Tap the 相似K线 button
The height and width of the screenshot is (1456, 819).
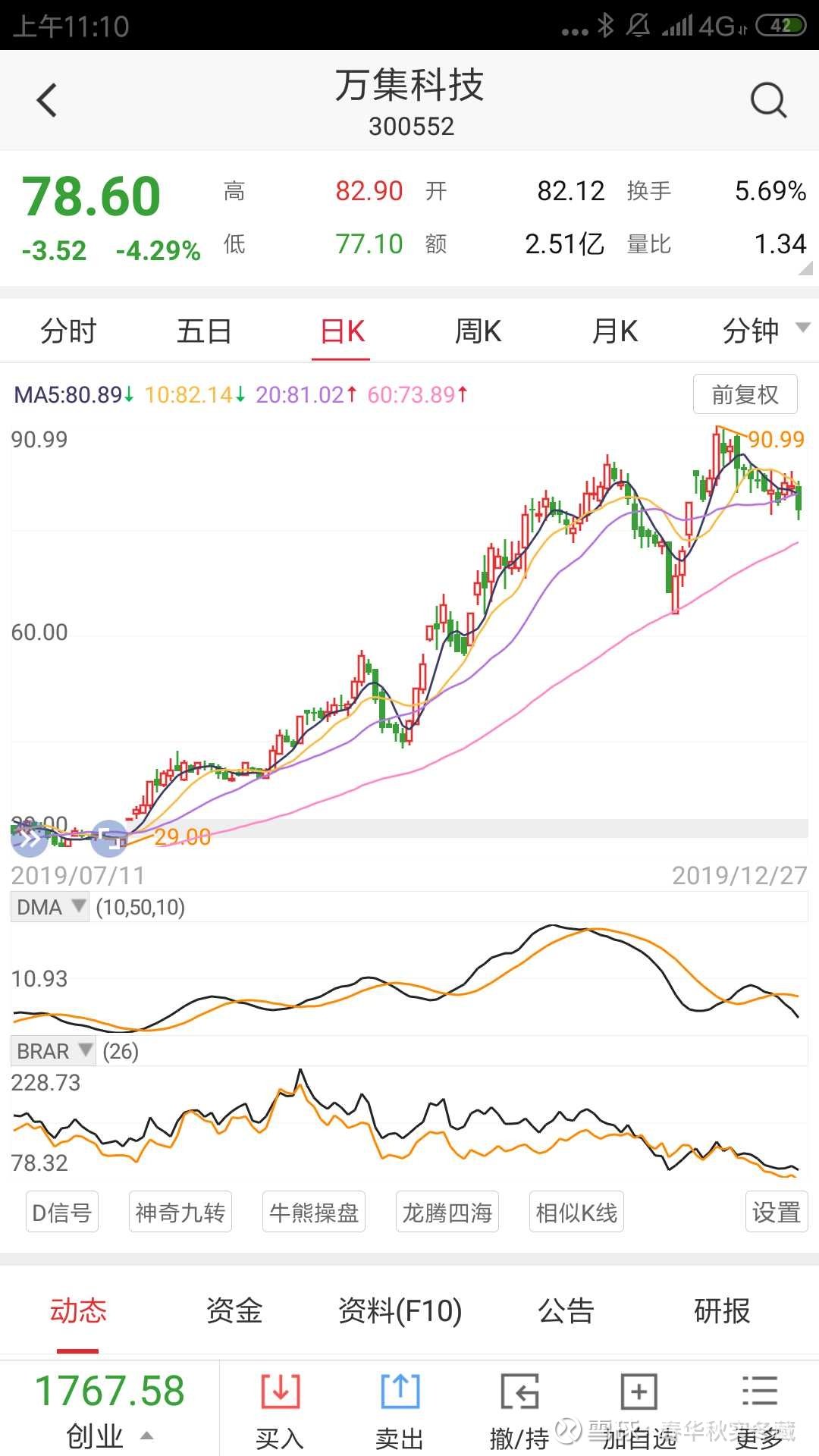coord(576,1212)
